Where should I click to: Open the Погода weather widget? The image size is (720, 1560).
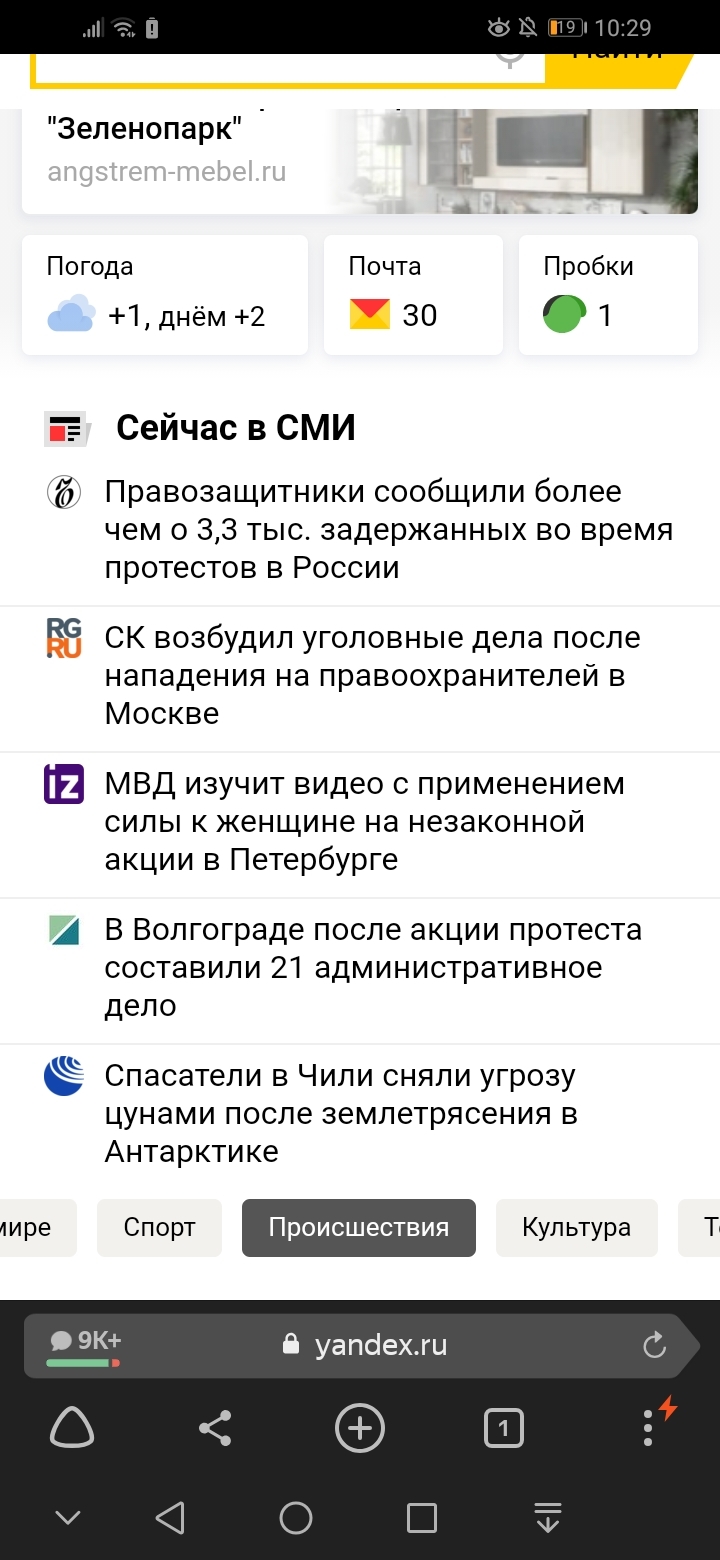tap(165, 295)
